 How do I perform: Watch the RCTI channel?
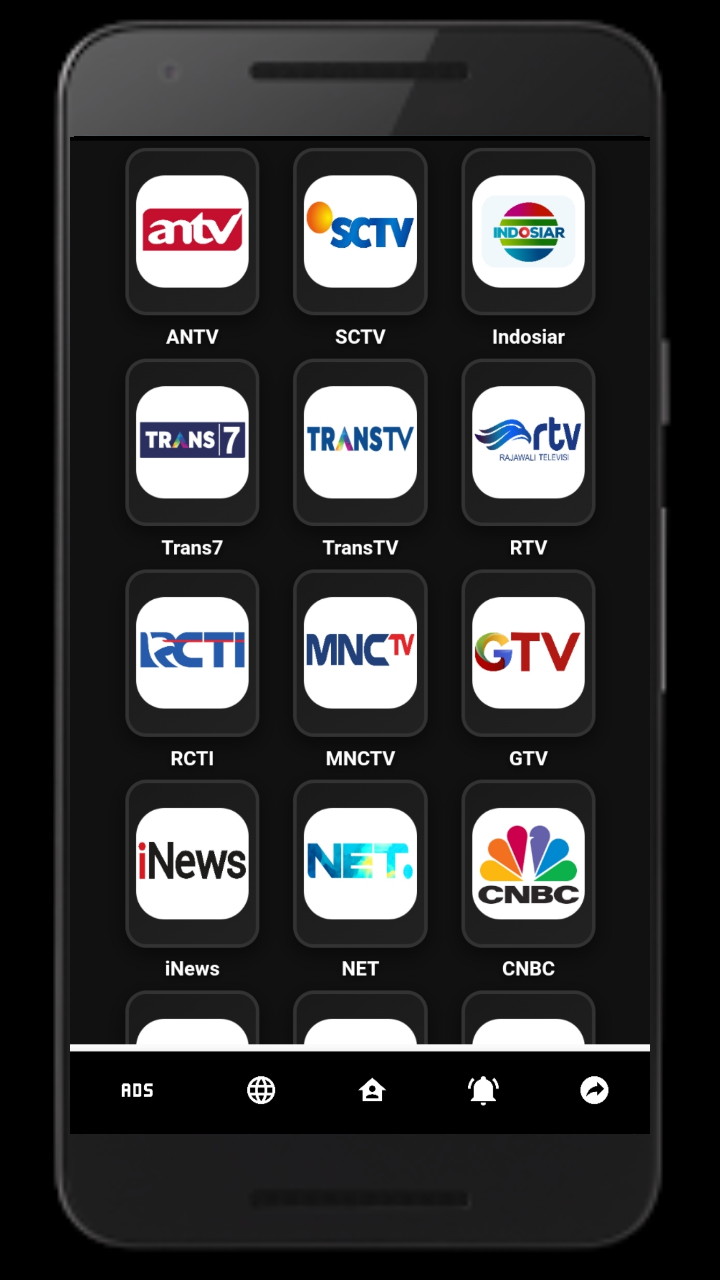pos(192,654)
